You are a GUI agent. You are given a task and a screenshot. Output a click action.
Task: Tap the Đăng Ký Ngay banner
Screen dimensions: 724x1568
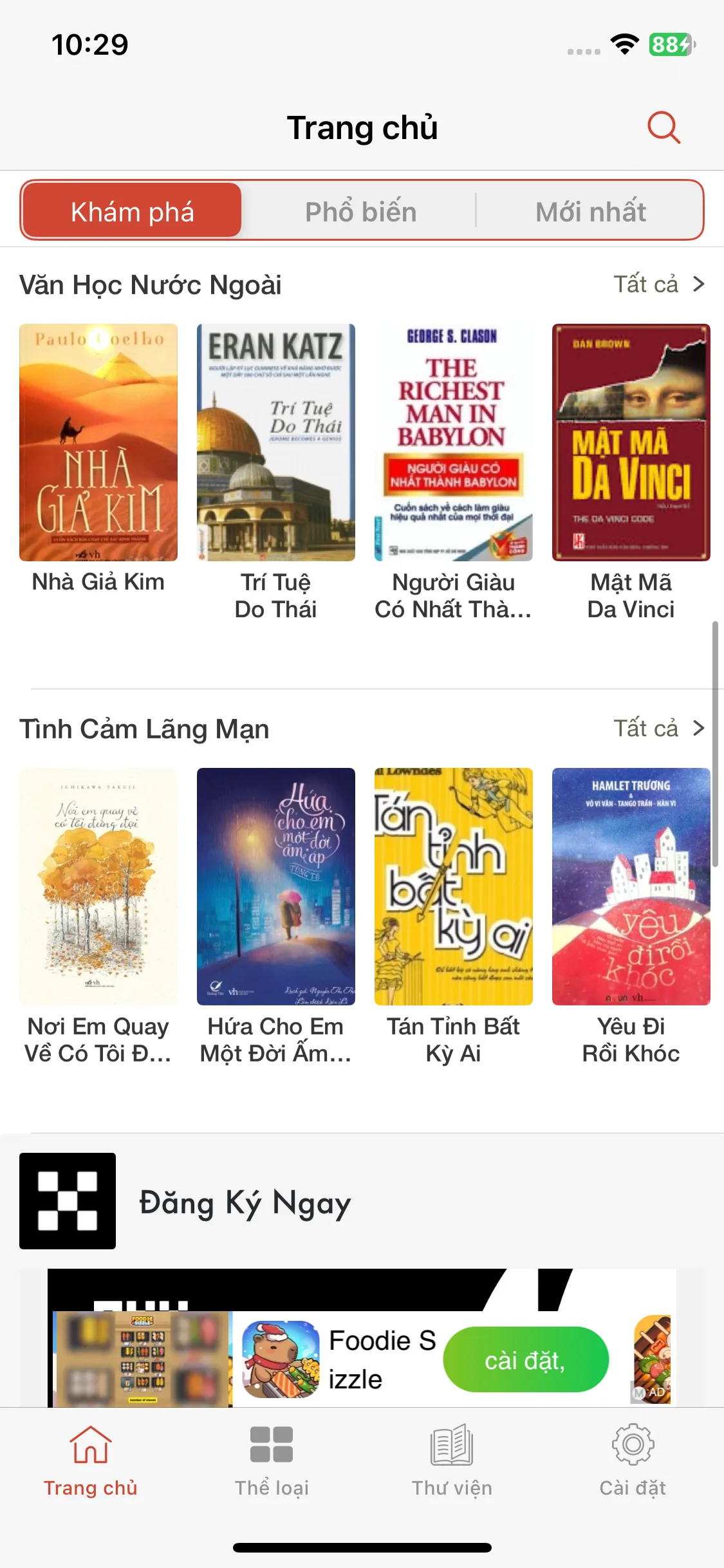(245, 1202)
